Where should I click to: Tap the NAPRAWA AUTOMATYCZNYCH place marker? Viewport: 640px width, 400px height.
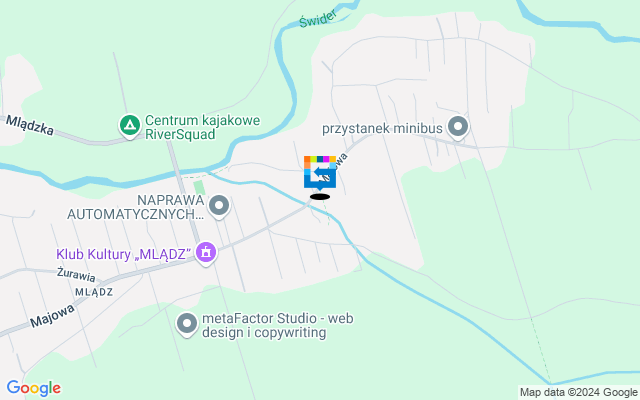click(219, 206)
